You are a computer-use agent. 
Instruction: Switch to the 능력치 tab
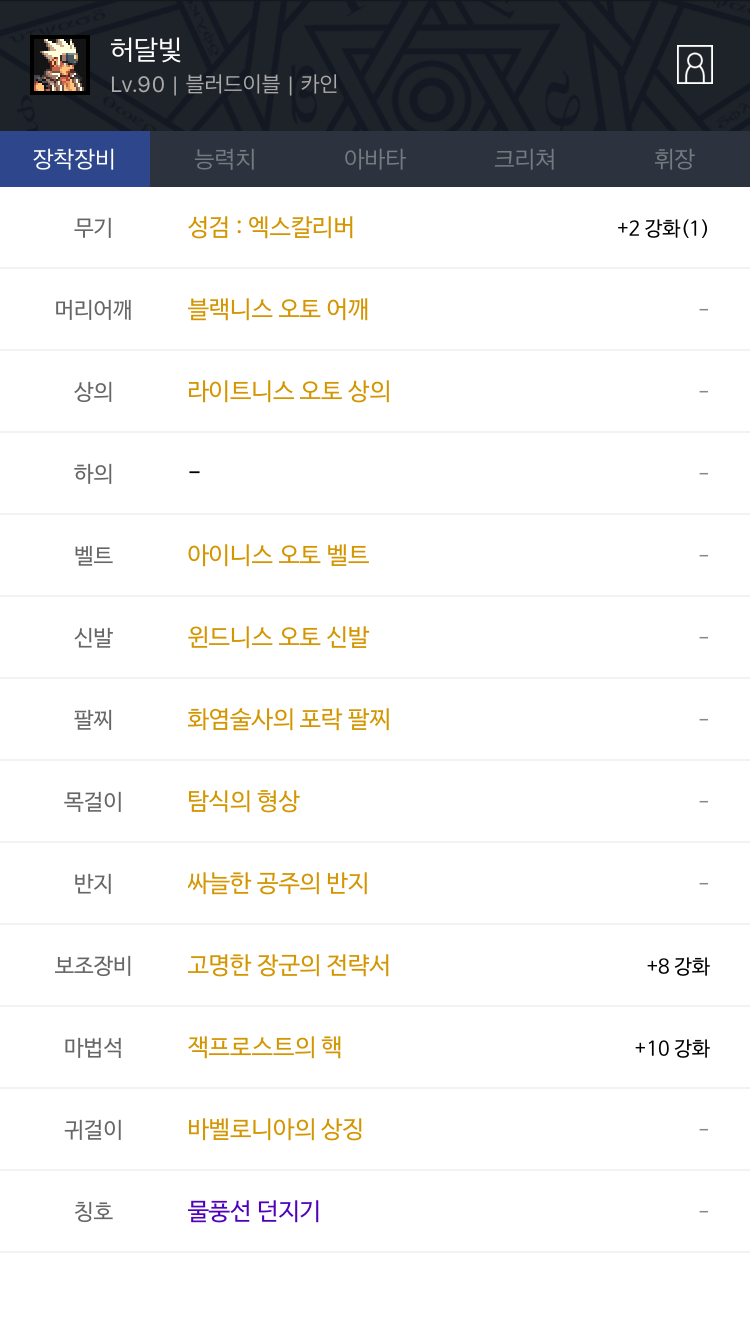coord(225,159)
